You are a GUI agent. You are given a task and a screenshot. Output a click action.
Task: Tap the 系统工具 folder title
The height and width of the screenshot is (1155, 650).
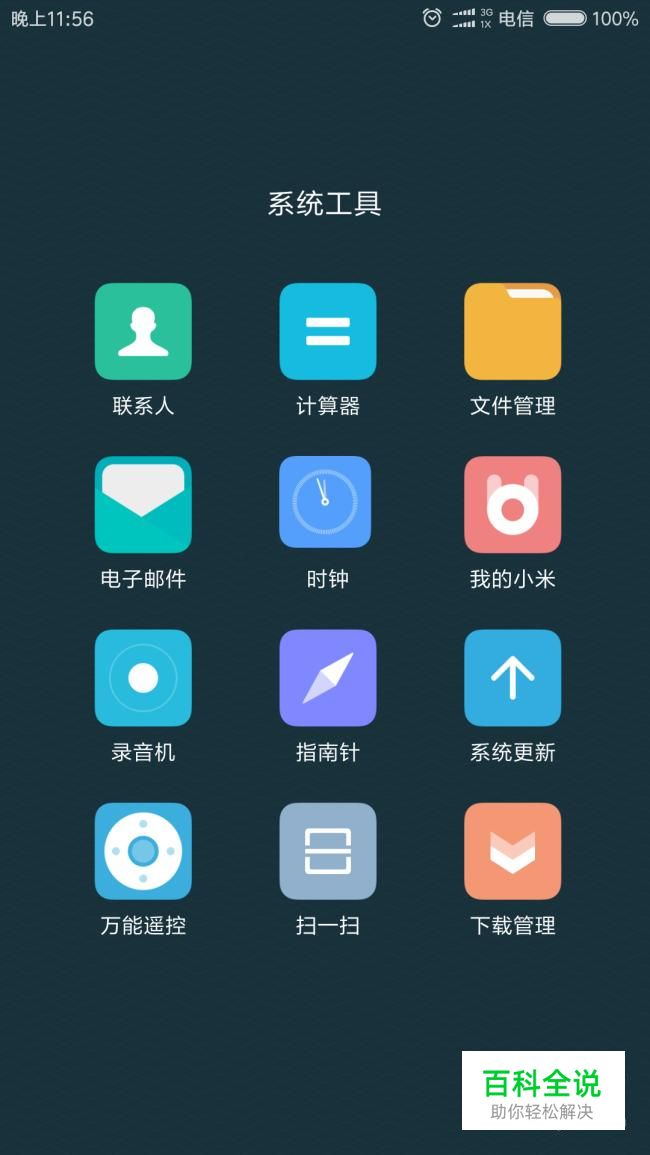coord(325,204)
